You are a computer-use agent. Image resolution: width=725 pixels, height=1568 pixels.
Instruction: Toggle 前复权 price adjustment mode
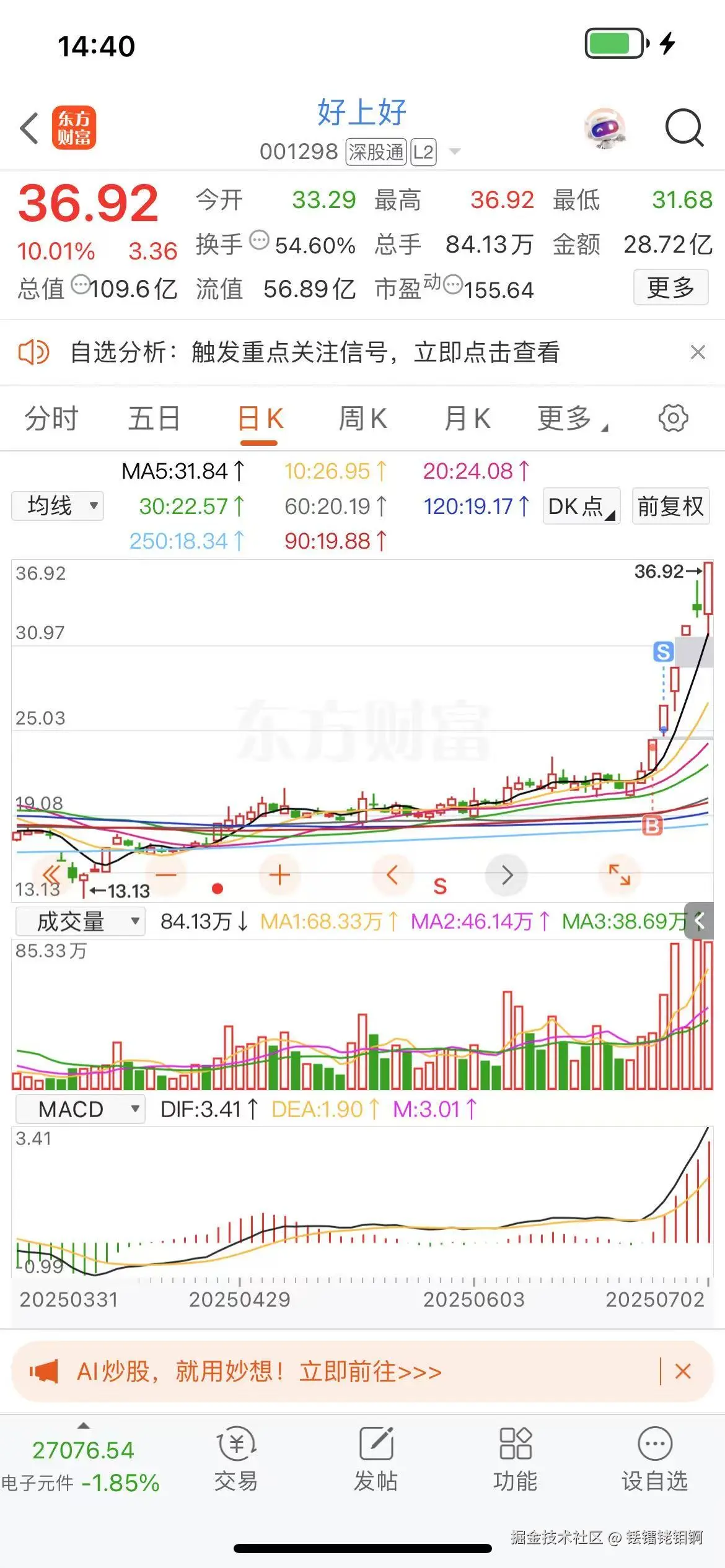[x=670, y=506]
